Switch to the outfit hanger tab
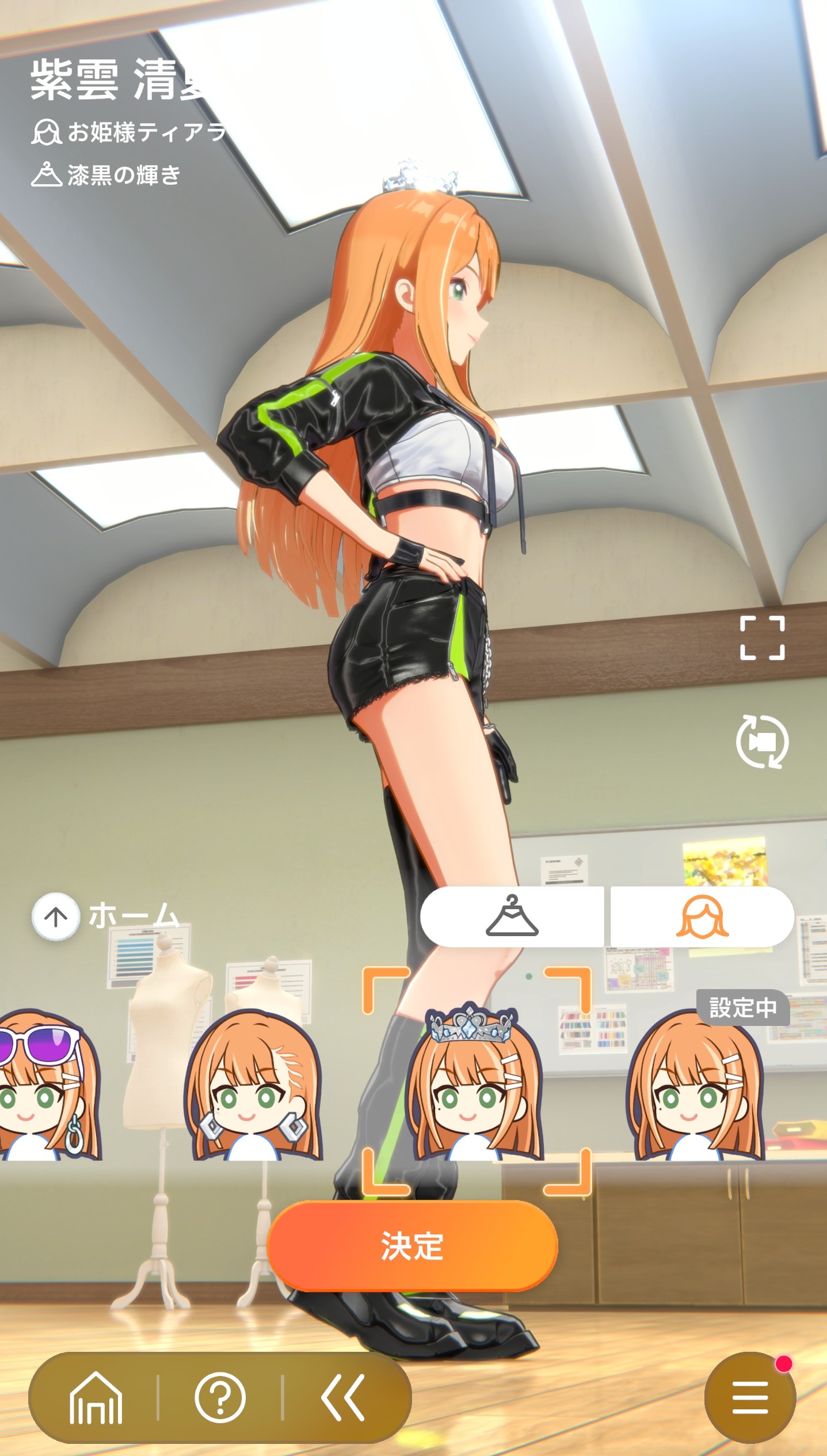This screenshot has height=1456, width=827. pos(512,916)
